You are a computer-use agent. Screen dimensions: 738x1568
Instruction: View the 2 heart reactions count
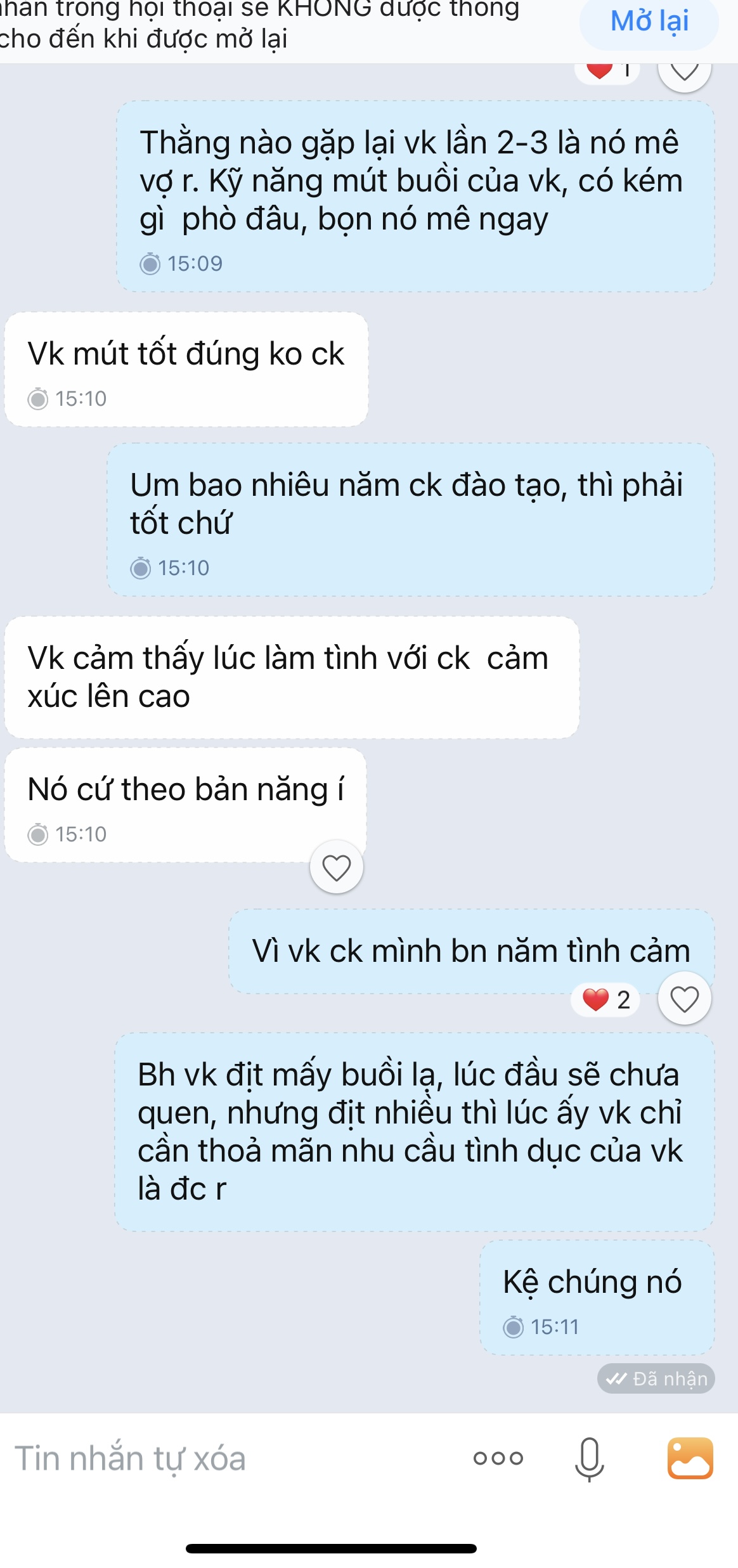point(606,1000)
